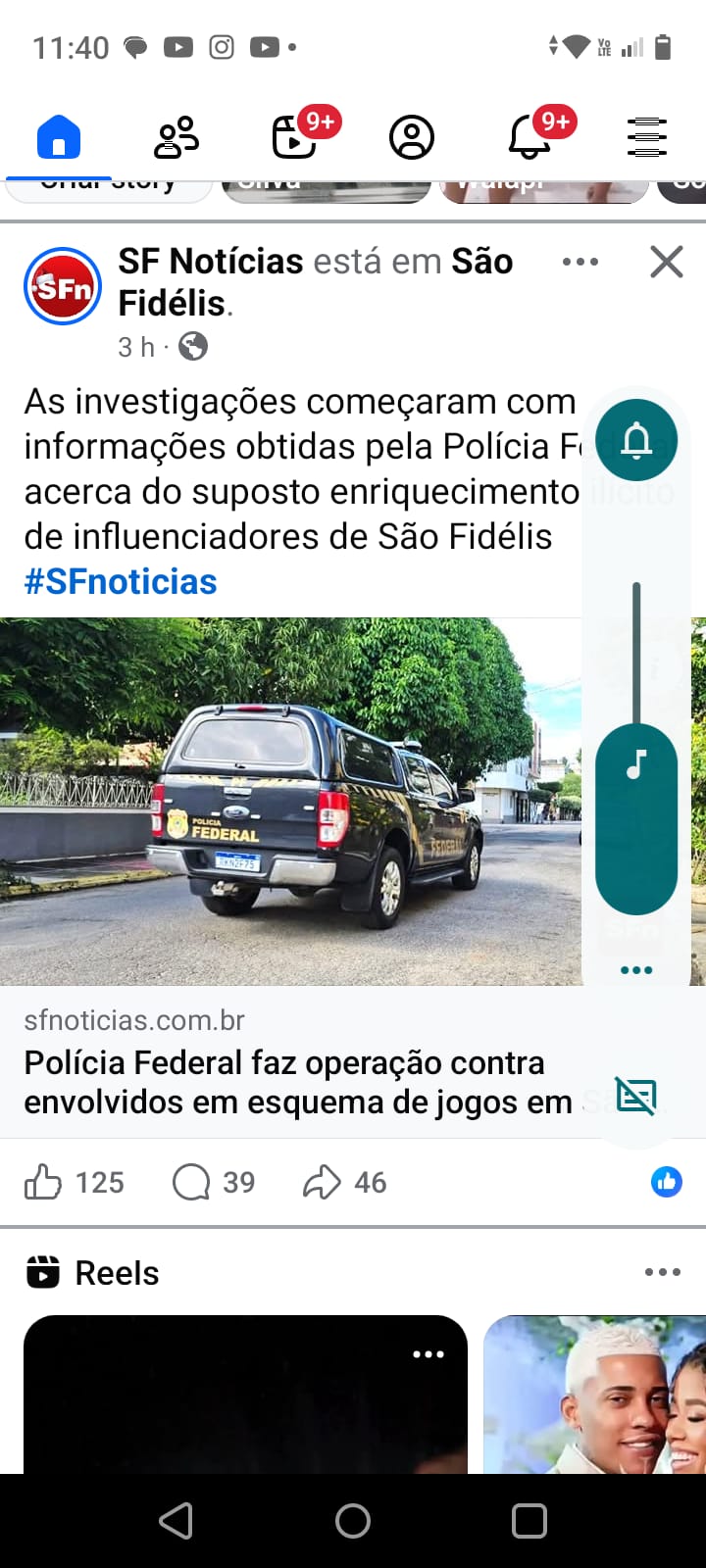The height and width of the screenshot is (1568, 706).
Task: Open the video tab with 9+ badge
Action: (294, 137)
